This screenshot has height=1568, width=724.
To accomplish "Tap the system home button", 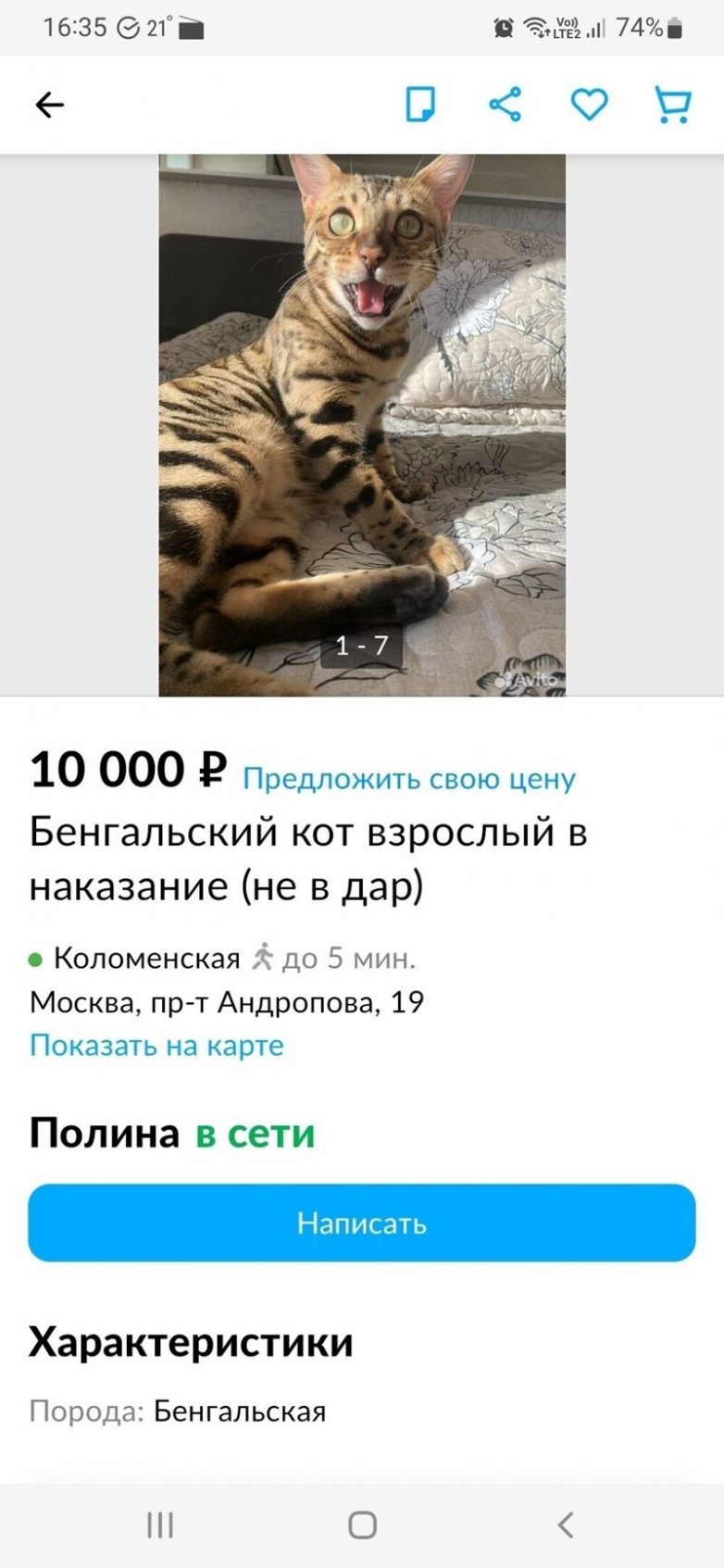I will click(x=362, y=1524).
